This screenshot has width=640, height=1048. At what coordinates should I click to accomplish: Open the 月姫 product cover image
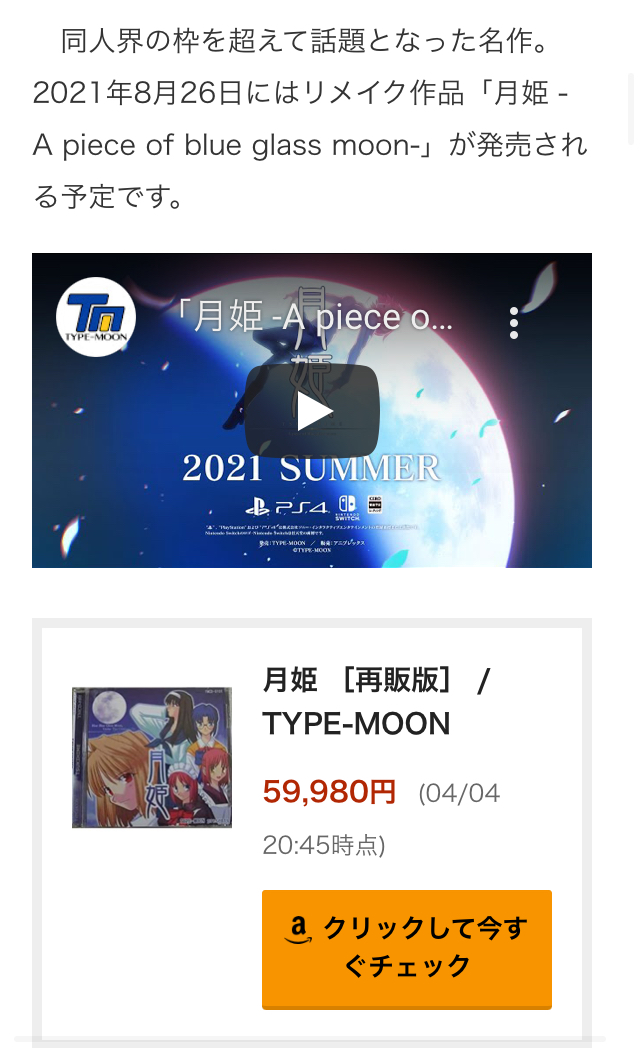(x=152, y=757)
